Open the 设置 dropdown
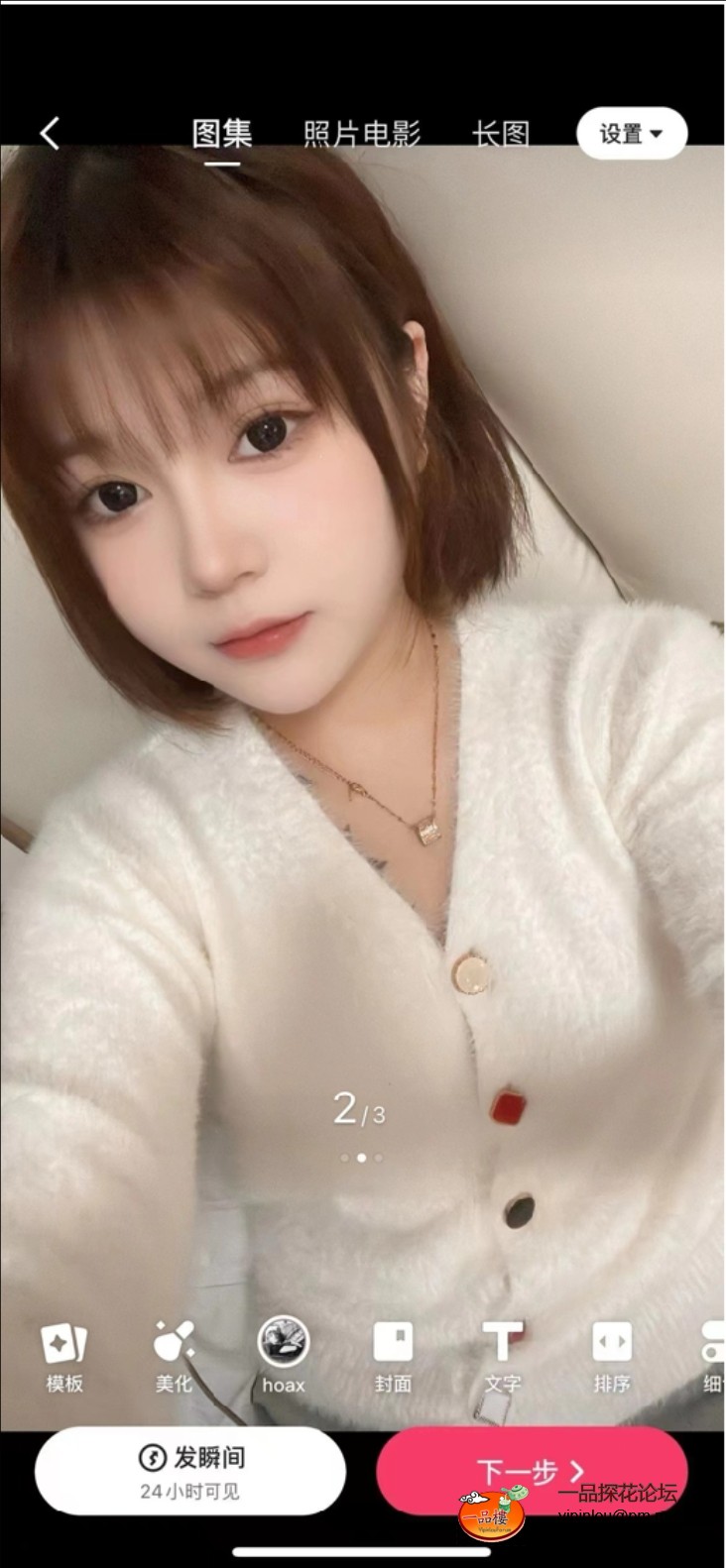Image resolution: width=726 pixels, height=1568 pixels. click(x=631, y=134)
